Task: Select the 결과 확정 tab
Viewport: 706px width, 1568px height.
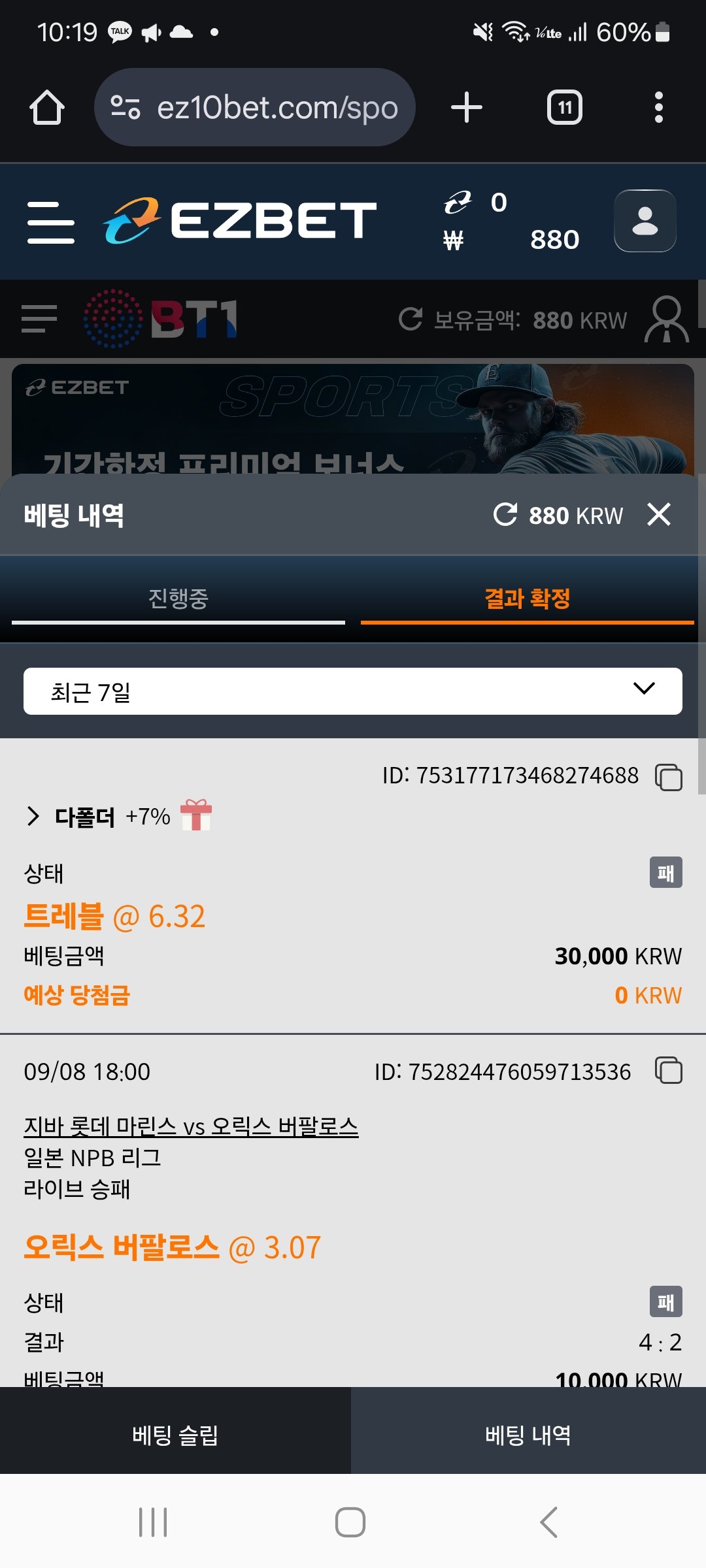Action: click(527, 598)
